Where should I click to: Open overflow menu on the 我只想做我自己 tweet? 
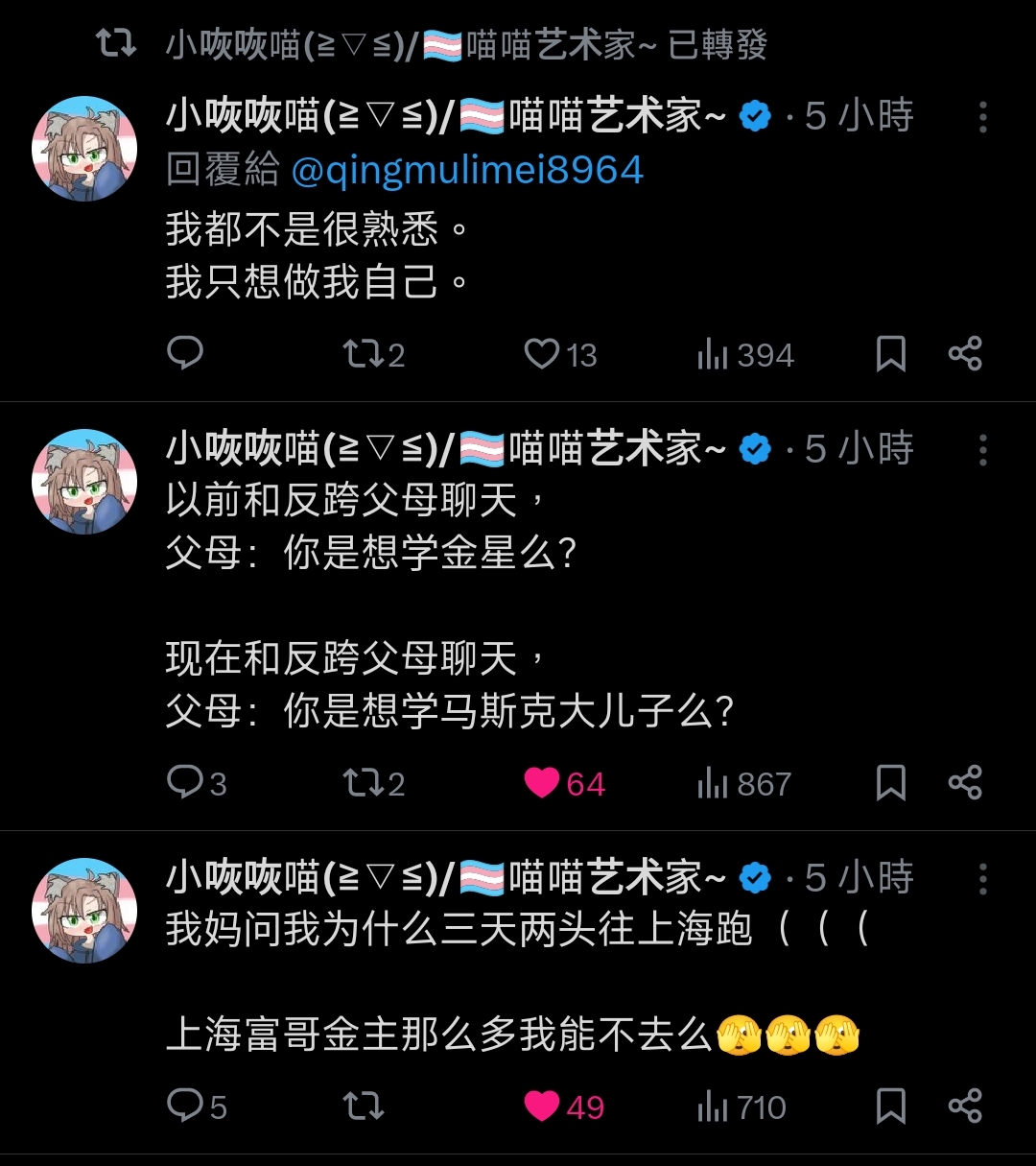click(x=982, y=117)
